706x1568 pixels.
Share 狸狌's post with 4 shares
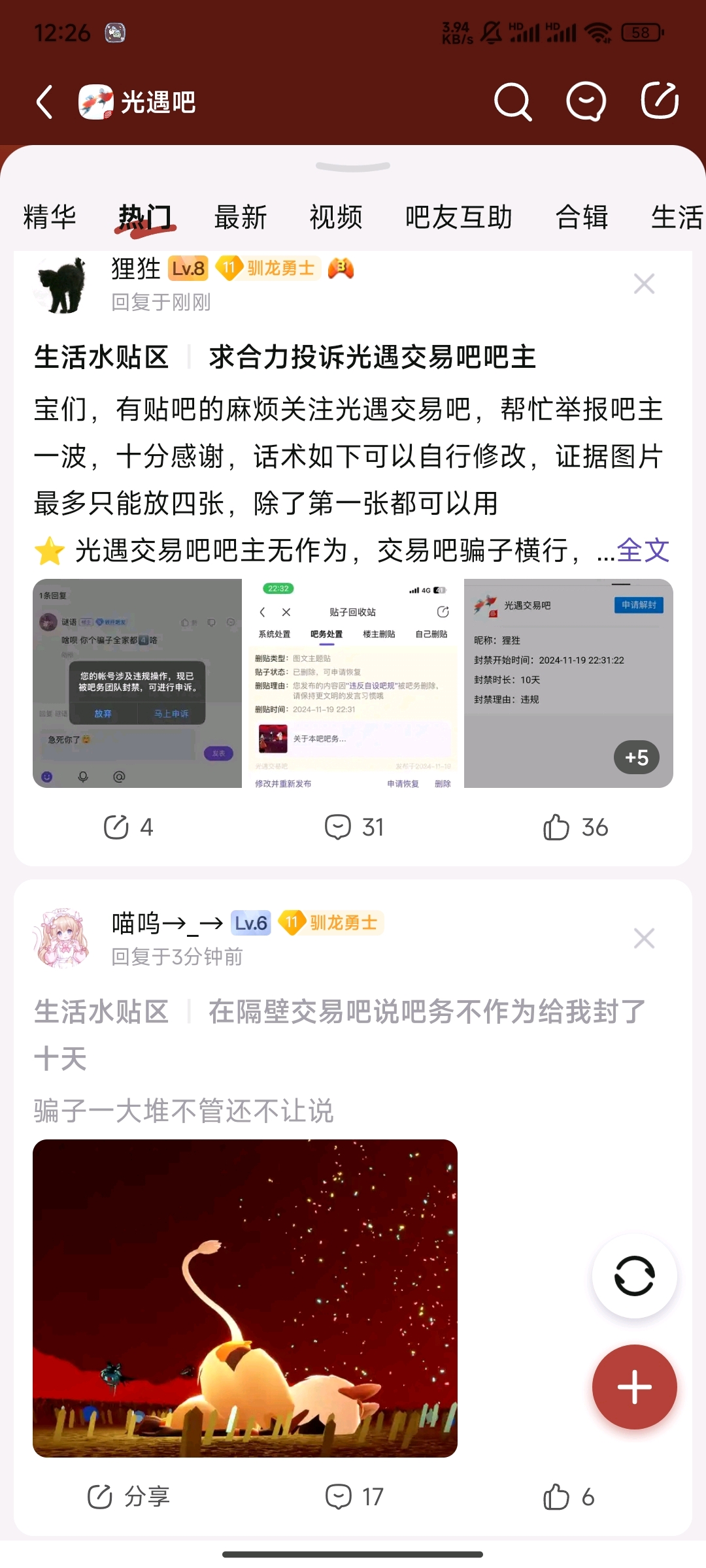click(128, 827)
